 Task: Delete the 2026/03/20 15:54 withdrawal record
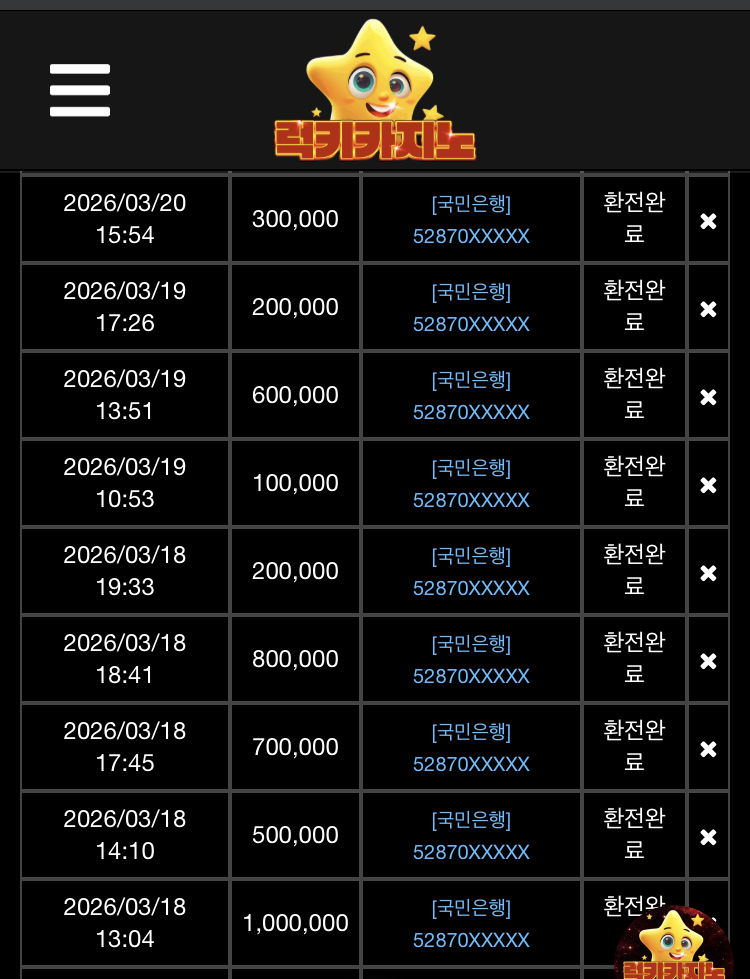[x=708, y=221]
